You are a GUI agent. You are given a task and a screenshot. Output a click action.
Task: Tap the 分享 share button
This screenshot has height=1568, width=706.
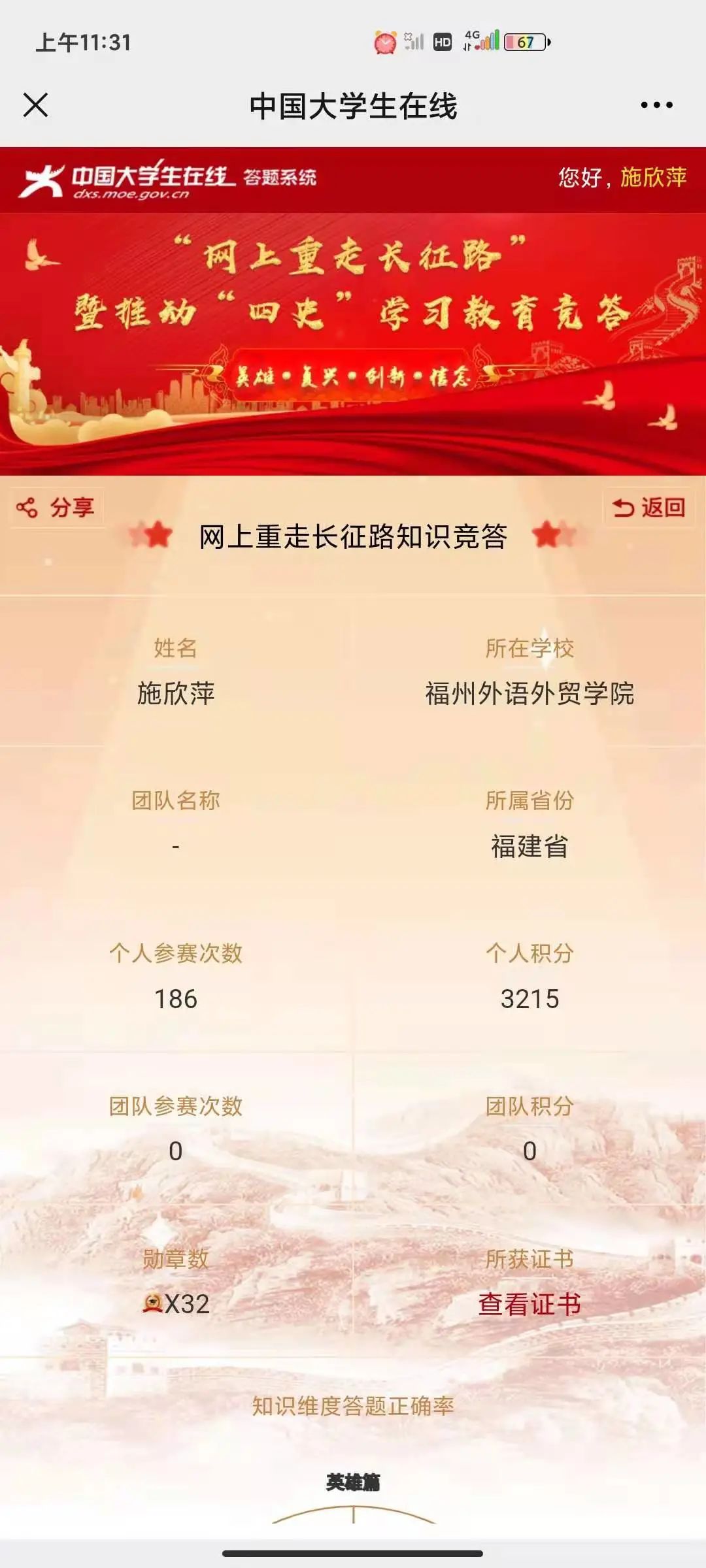(x=56, y=508)
